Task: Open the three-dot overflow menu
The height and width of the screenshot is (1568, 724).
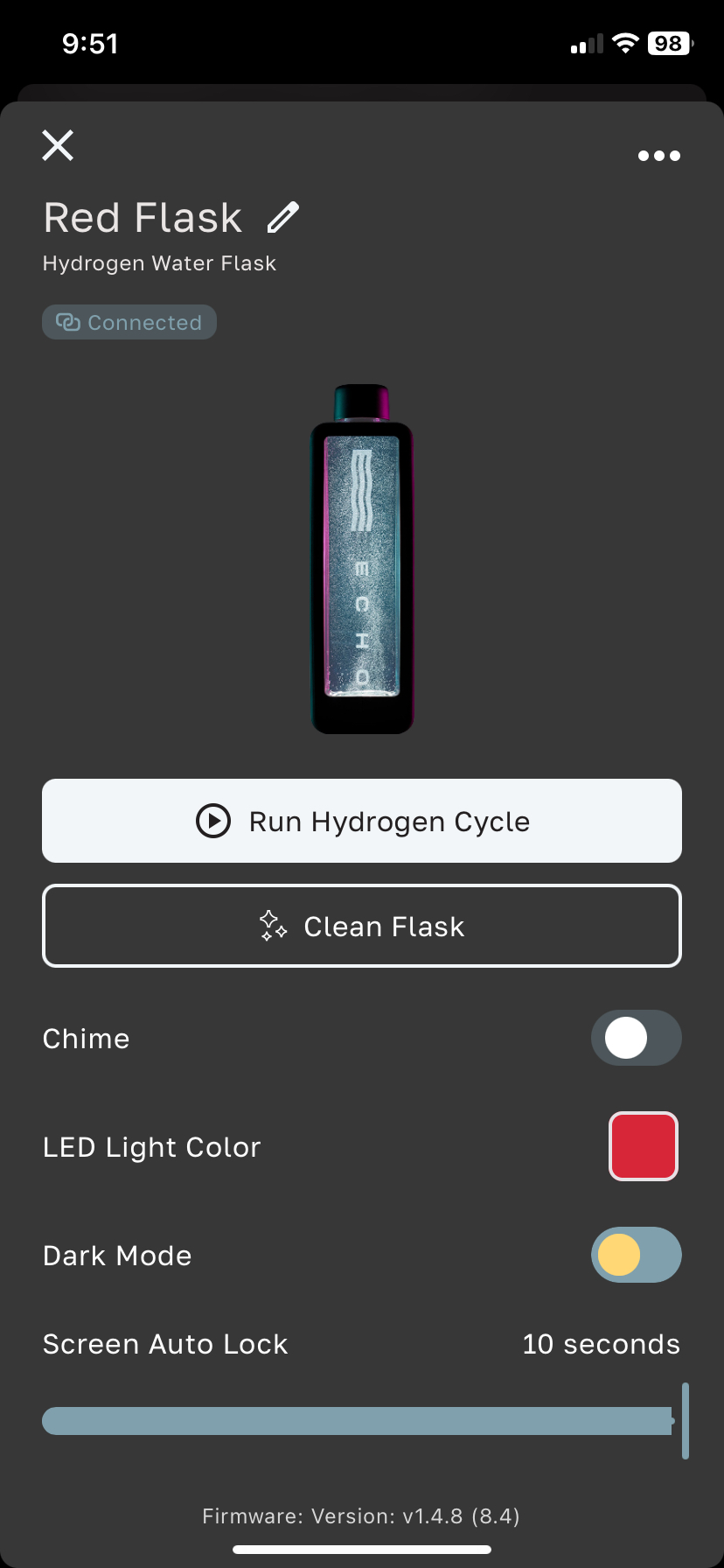Action: [x=658, y=156]
